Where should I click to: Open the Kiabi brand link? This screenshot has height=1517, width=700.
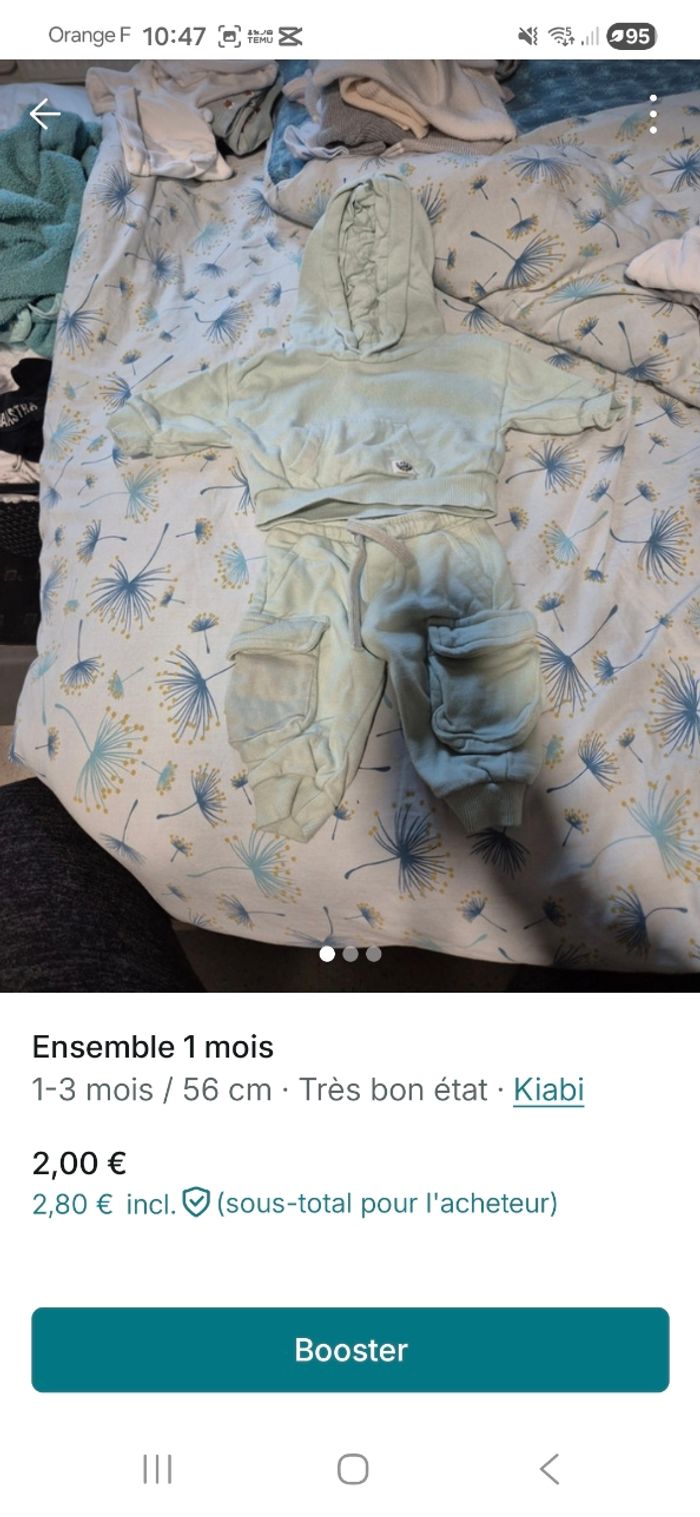[x=548, y=1089]
